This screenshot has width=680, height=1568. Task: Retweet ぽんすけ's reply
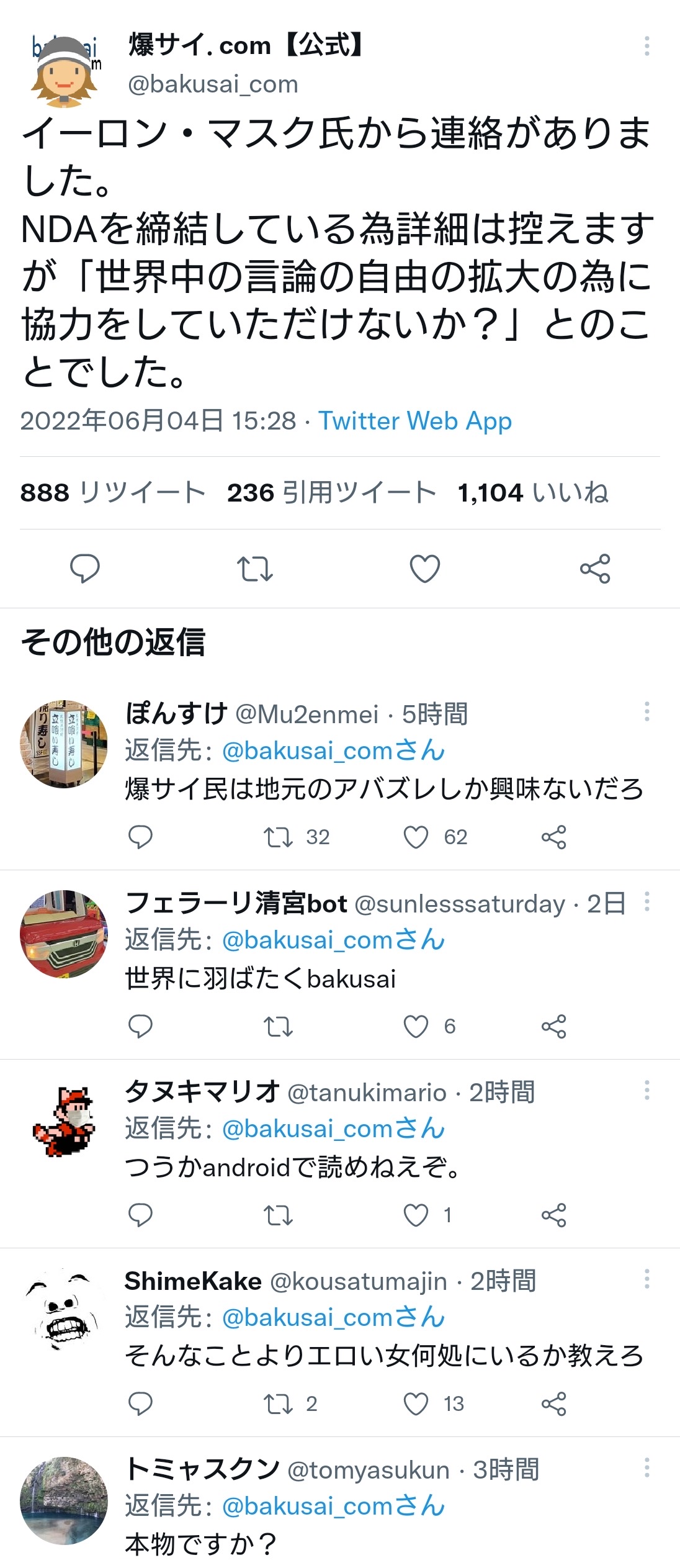pos(279,837)
